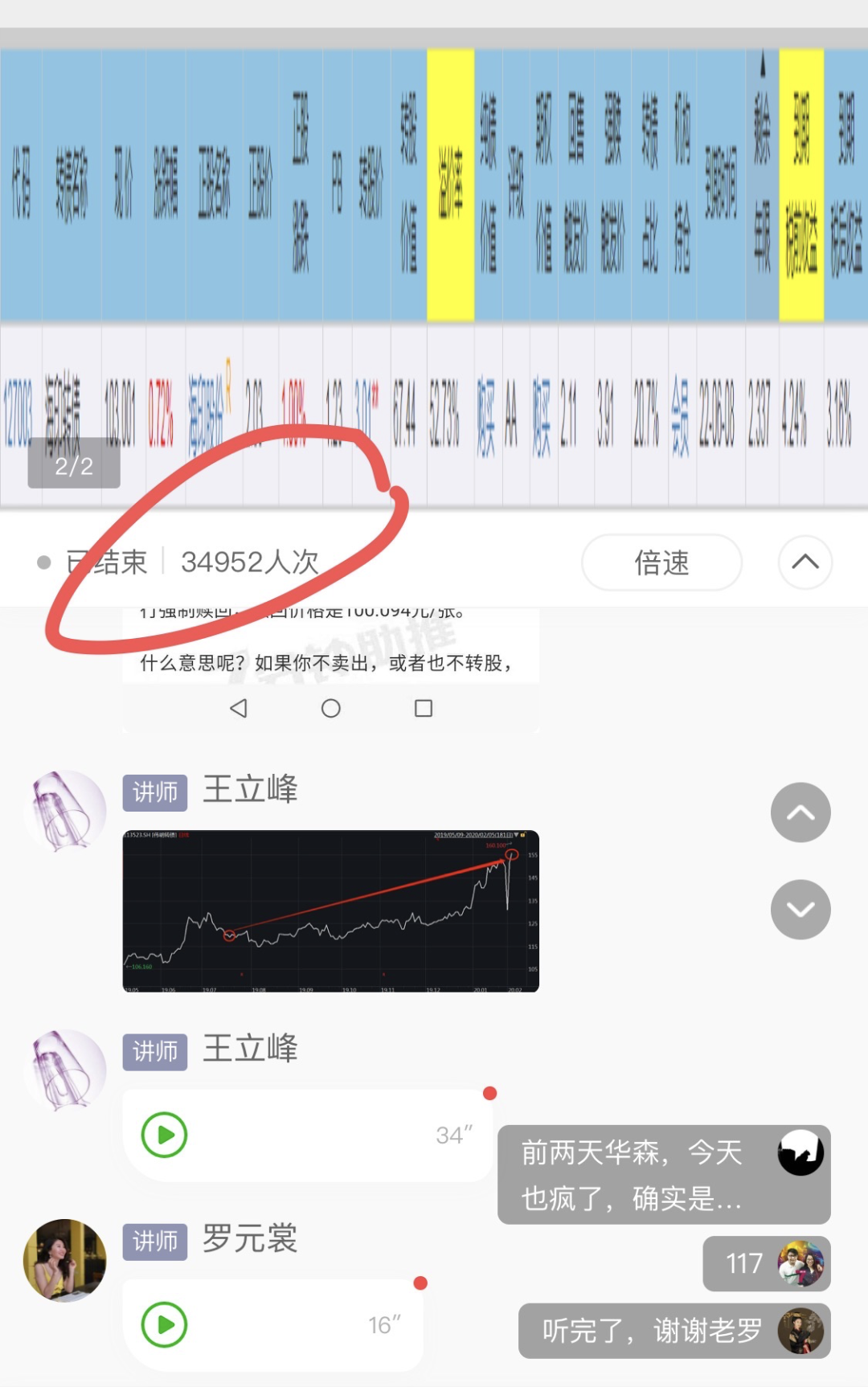
Task: Jump down with the gray down-arrow button
Action: (x=800, y=909)
